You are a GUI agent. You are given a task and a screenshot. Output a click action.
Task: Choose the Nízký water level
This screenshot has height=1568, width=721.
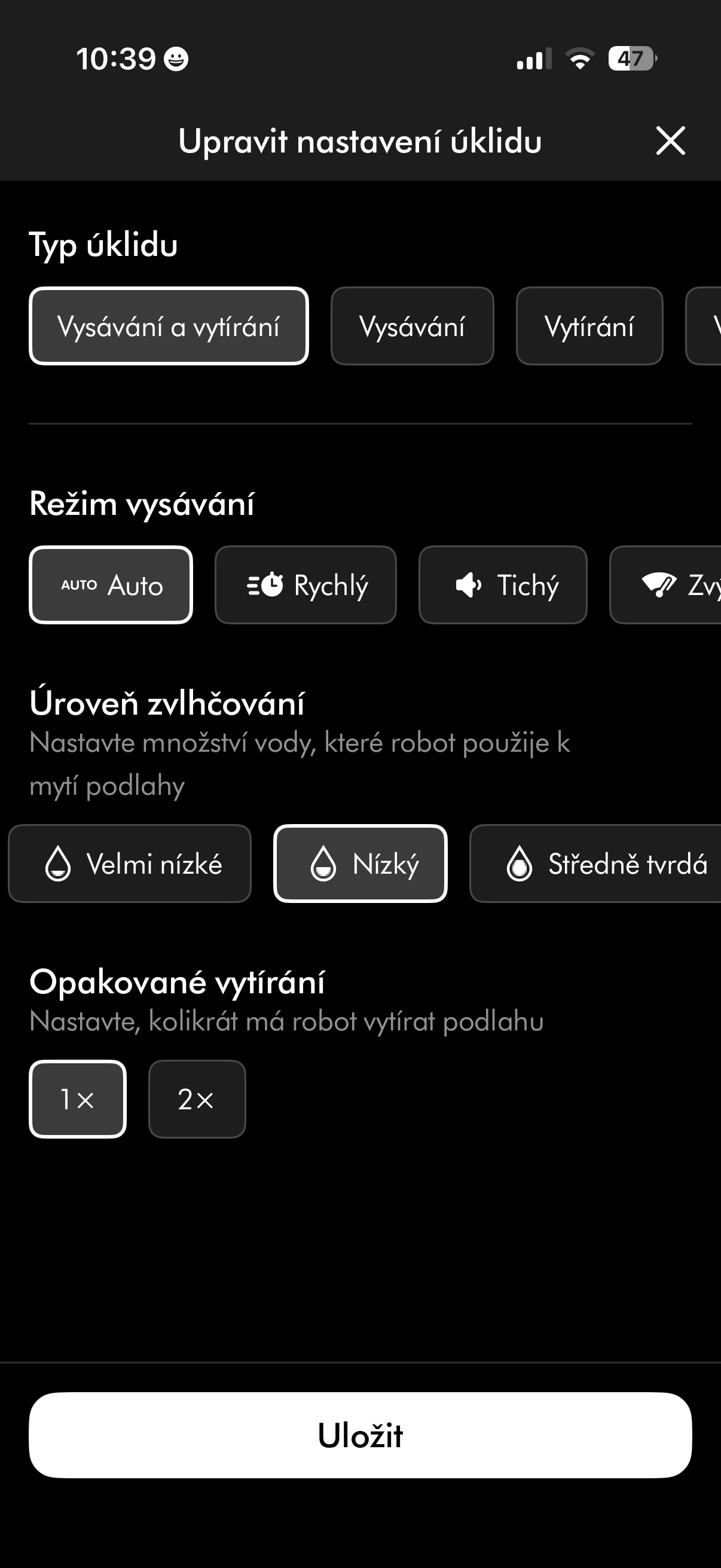coord(360,863)
